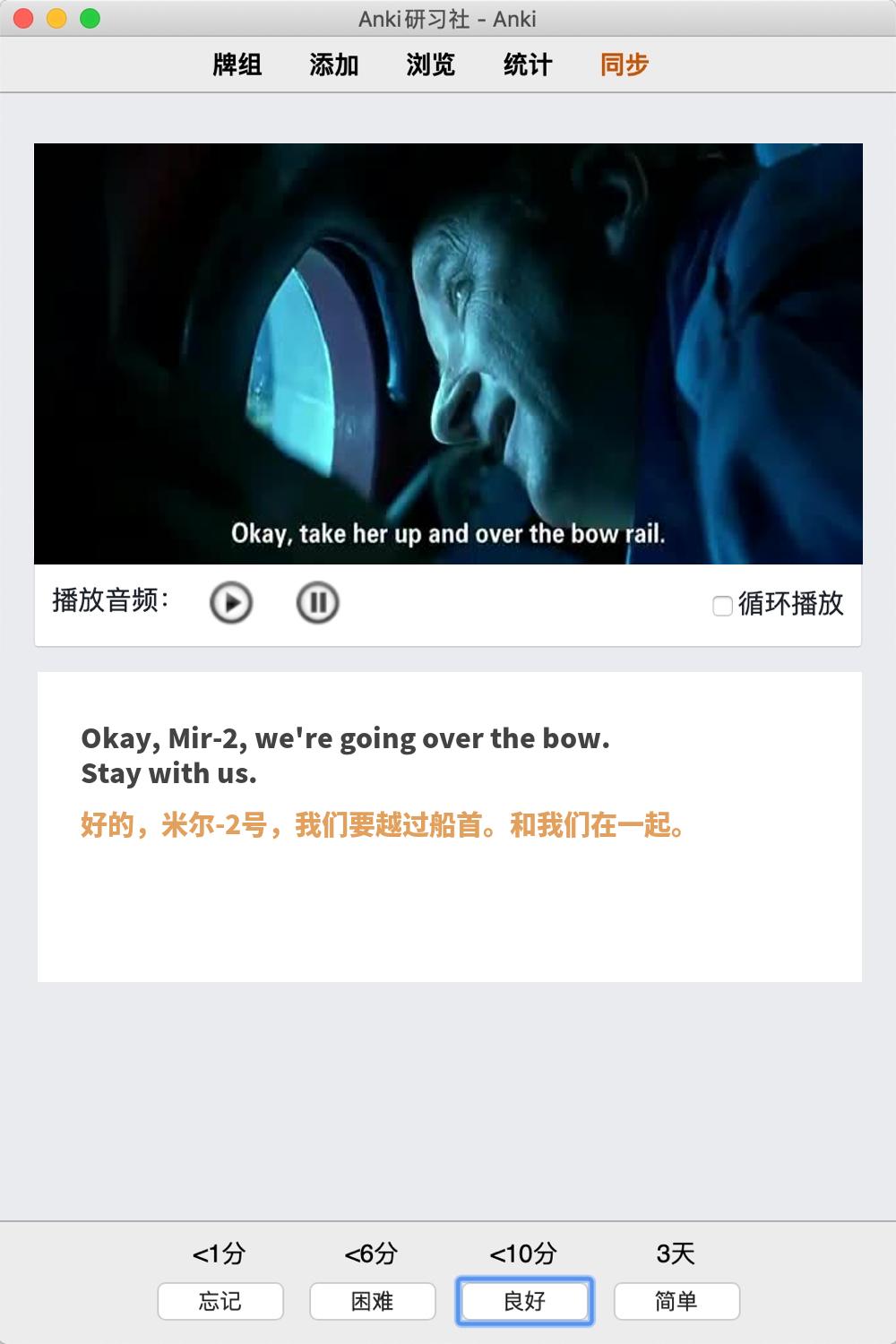The image size is (896, 1344).
Task: Enable the 循环播放 loop checkbox
Action: [722, 606]
